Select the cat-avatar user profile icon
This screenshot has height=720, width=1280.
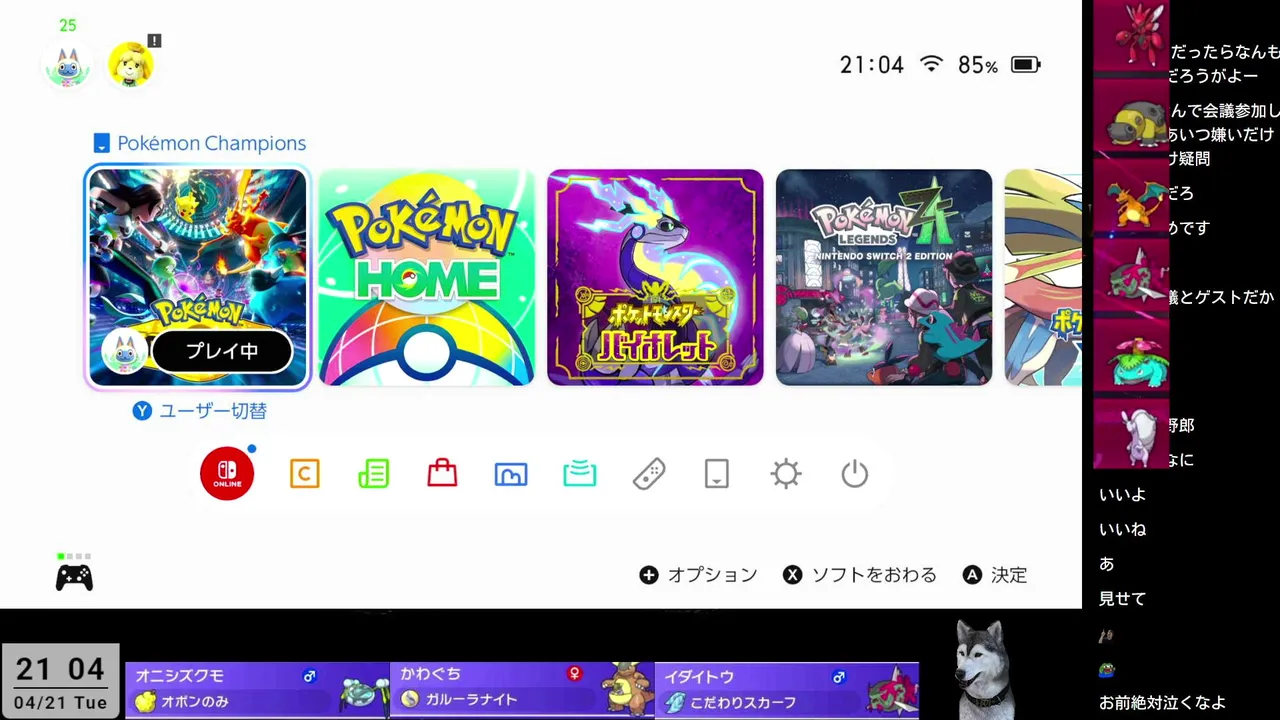(x=68, y=66)
